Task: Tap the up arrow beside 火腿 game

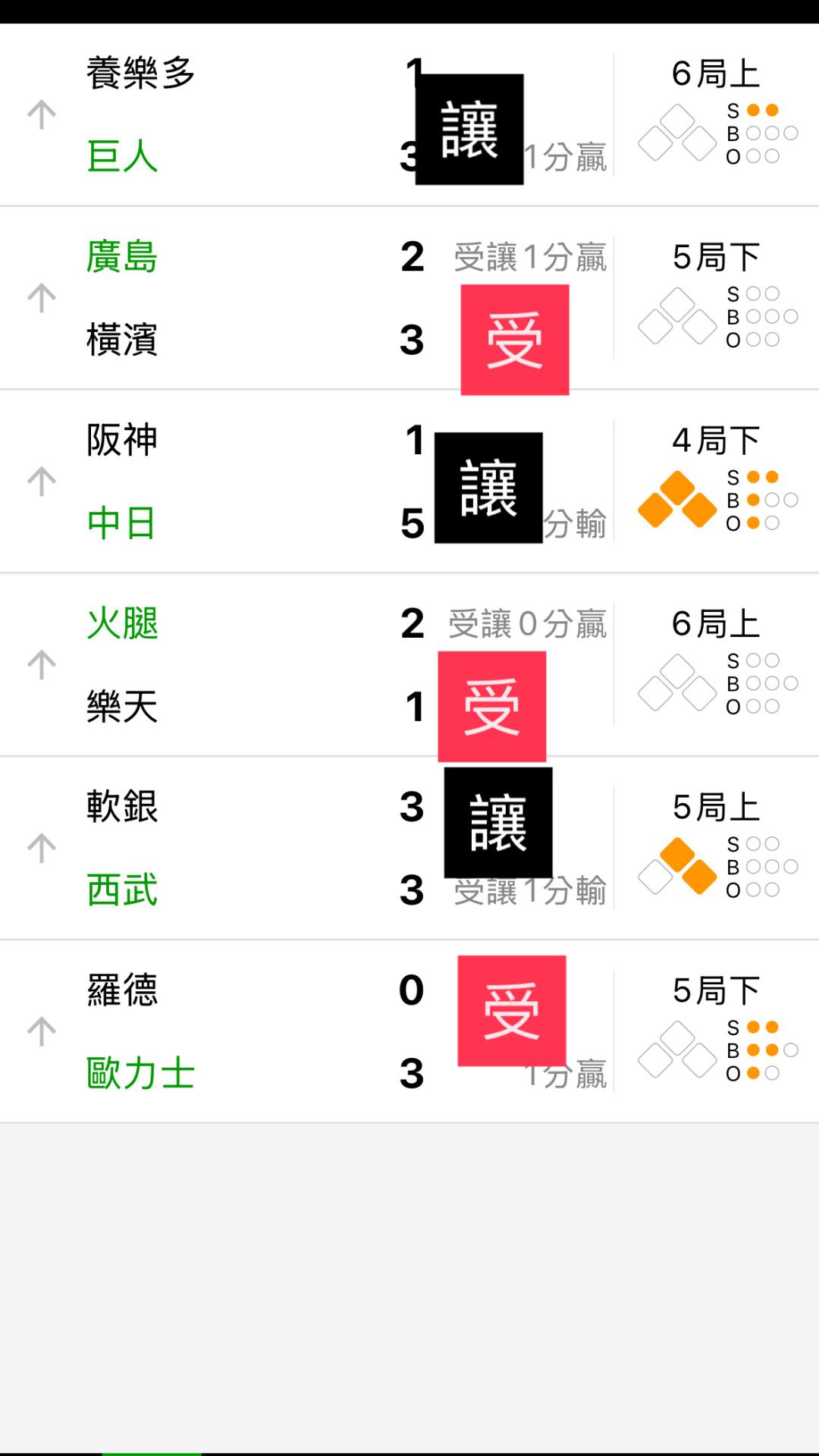Action: coord(42,665)
